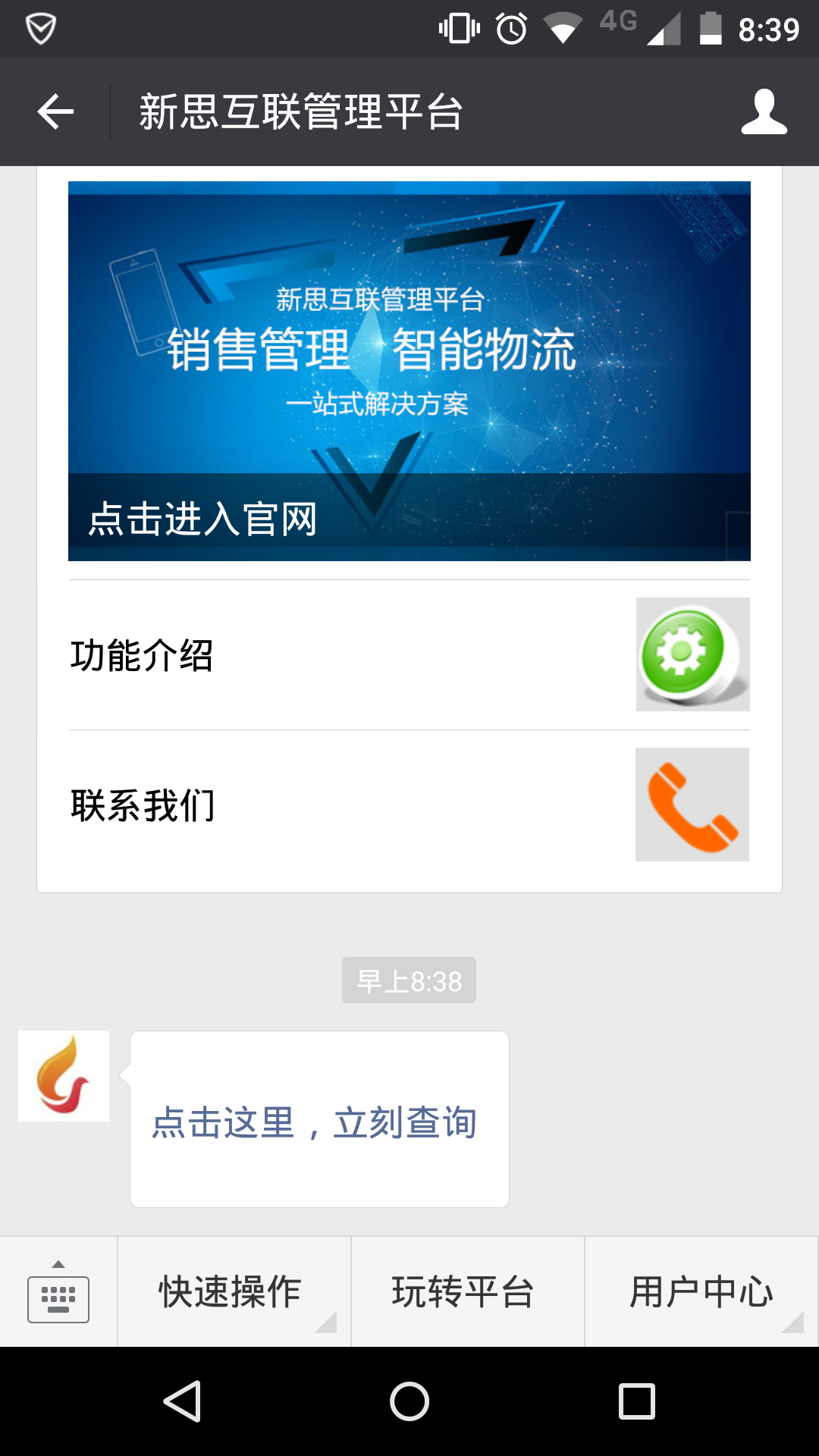
Task: Go back from 新思互联管理平台 chat
Action: [55, 112]
